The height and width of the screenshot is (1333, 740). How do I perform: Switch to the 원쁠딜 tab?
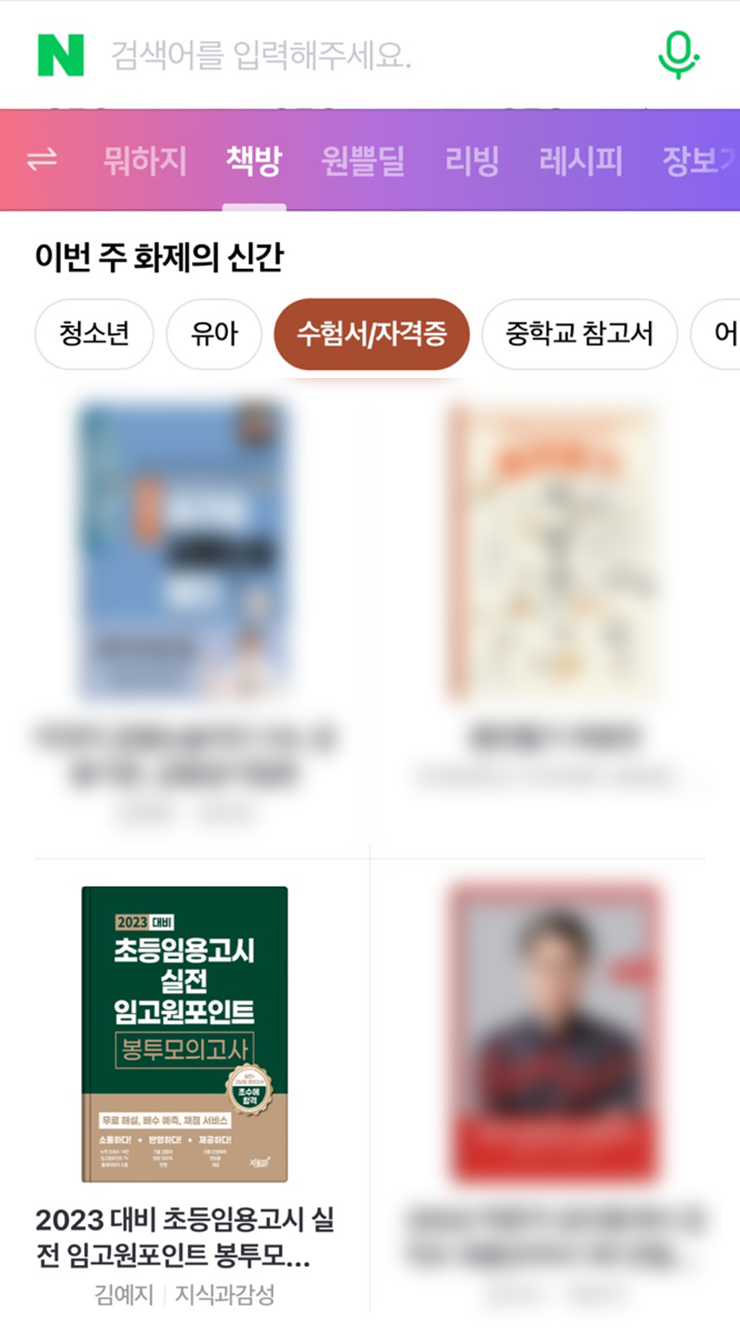click(363, 160)
